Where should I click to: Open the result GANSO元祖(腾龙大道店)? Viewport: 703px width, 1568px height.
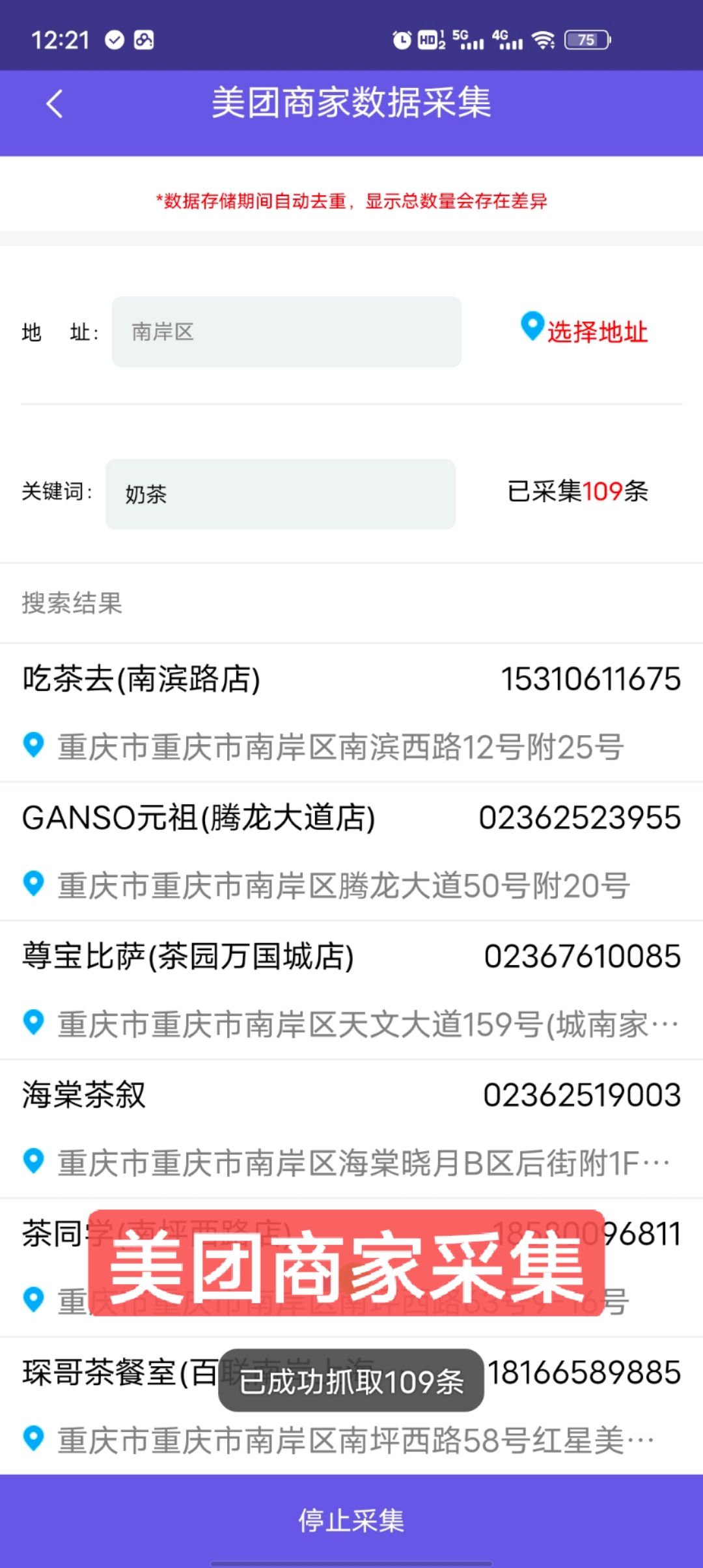tap(351, 852)
